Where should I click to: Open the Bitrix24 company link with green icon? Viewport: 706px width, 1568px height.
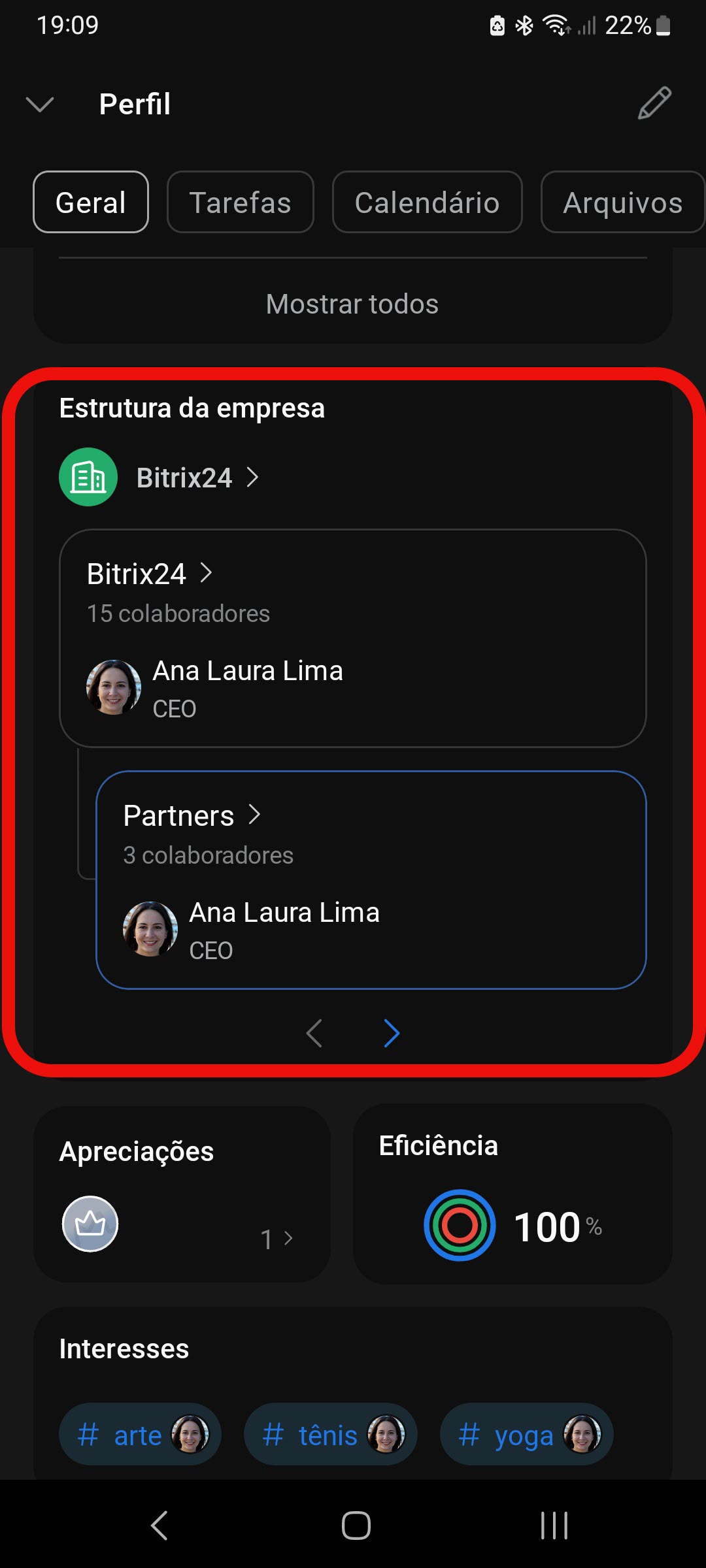[184, 478]
